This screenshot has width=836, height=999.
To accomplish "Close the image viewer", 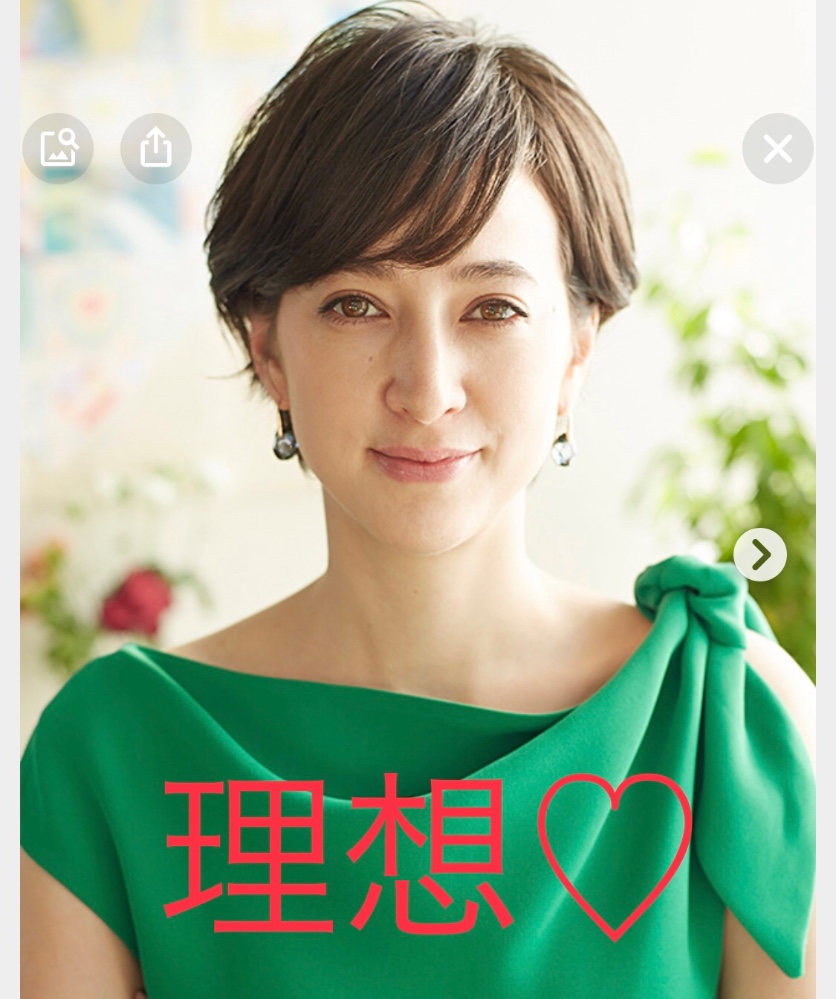I will coord(777,149).
